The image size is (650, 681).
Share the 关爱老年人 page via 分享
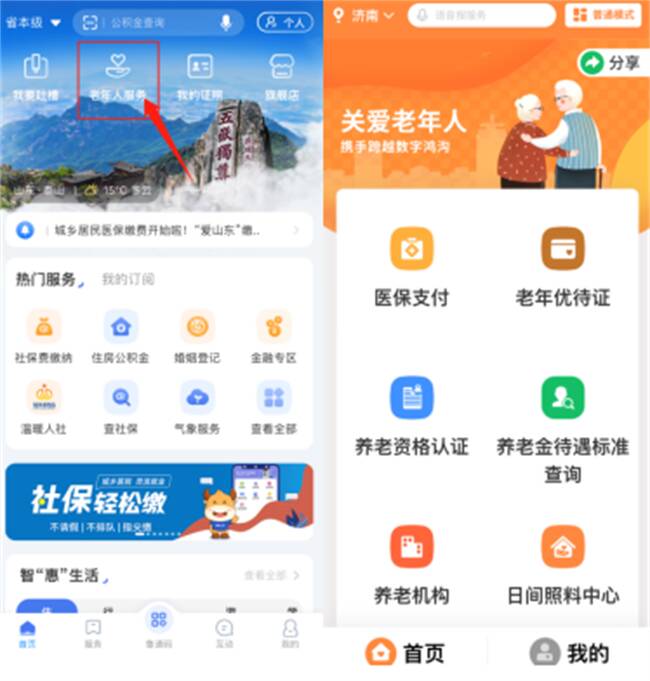tap(610, 62)
